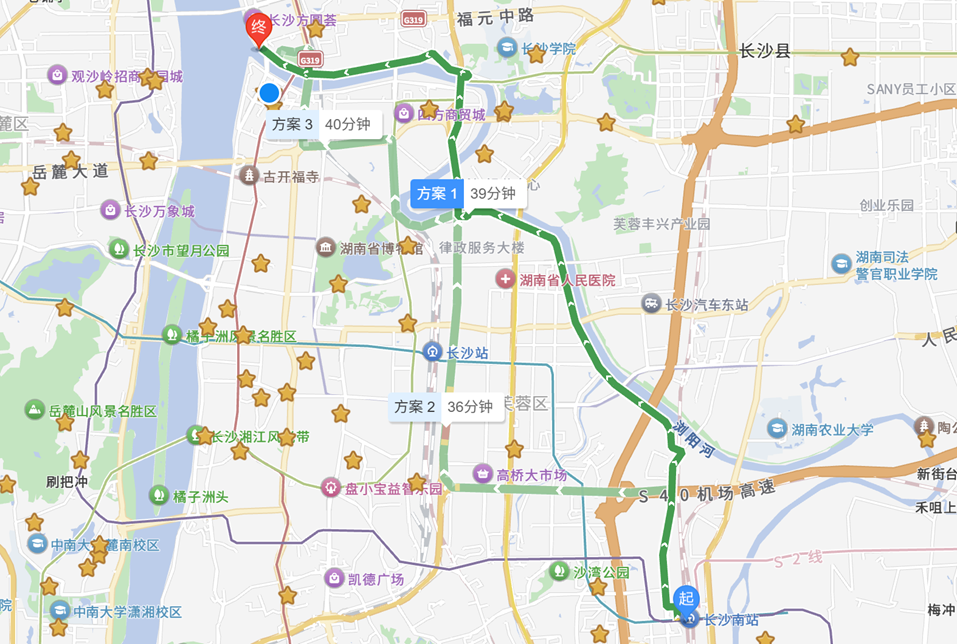View details for 长沙万象城
This screenshot has height=644, width=957.
tap(110, 210)
